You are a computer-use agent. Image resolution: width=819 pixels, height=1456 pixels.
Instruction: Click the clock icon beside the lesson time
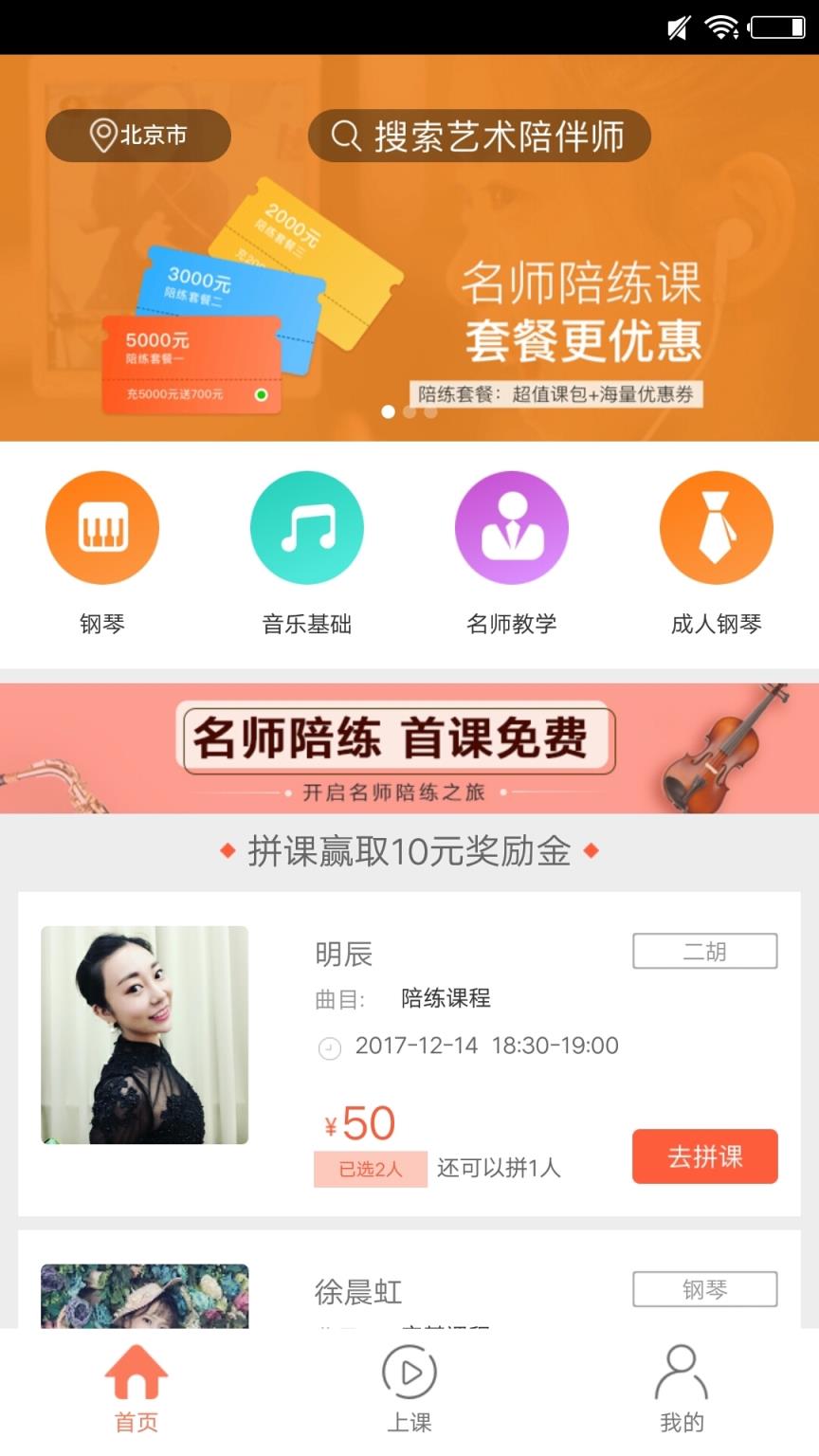point(329,1049)
